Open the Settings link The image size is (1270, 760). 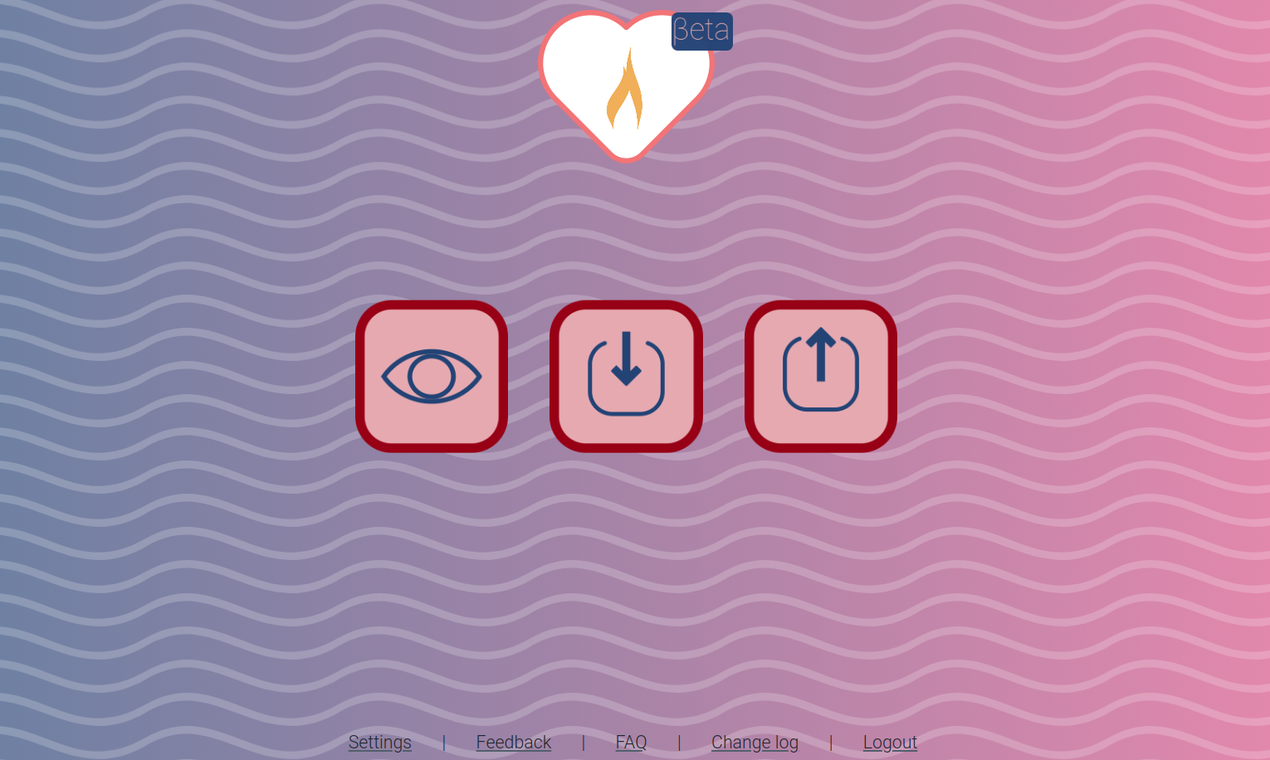pyautogui.click(x=380, y=742)
